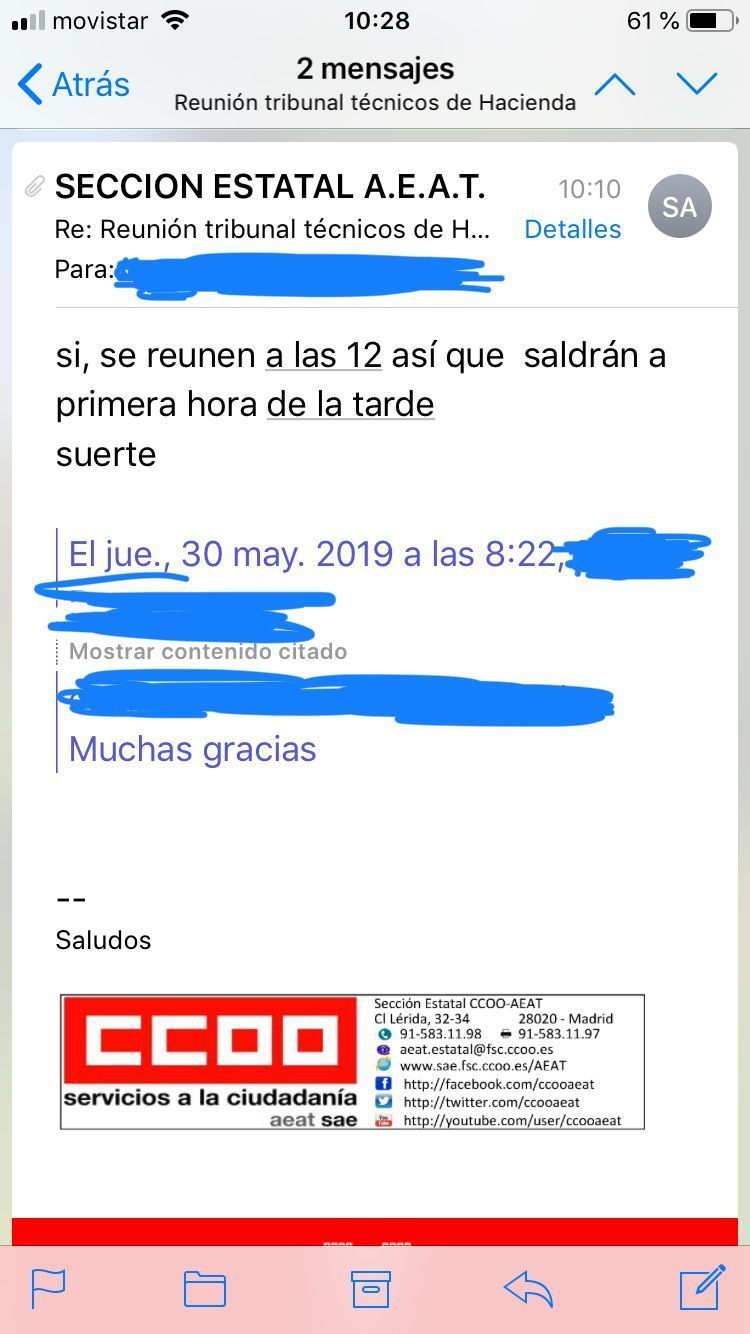Go back using the Atrás button

point(75,85)
